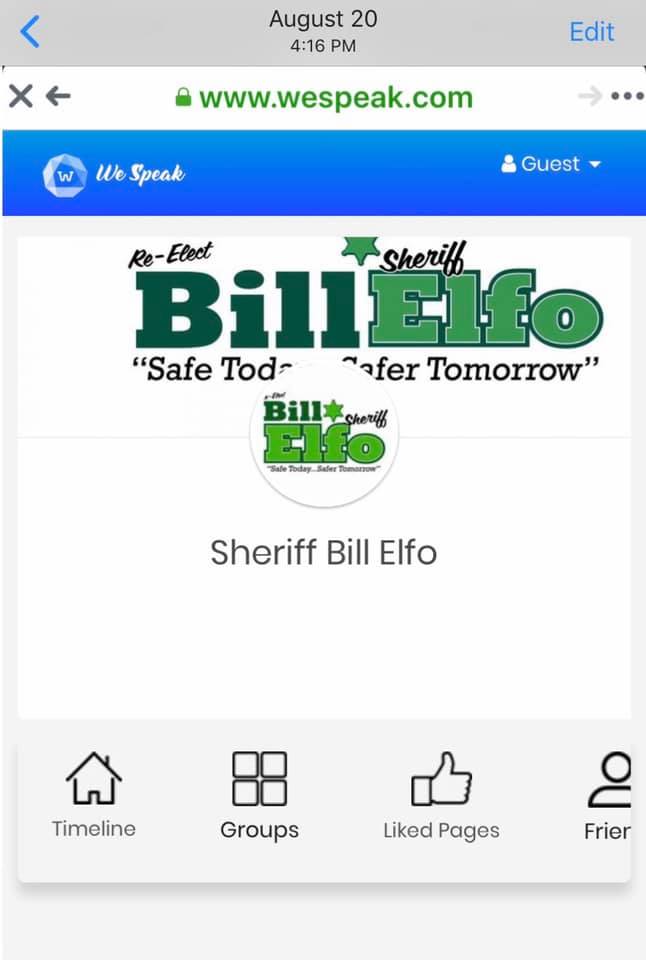The image size is (646, 960).
Task: Go back from the photo viewer
Action: 30,32
